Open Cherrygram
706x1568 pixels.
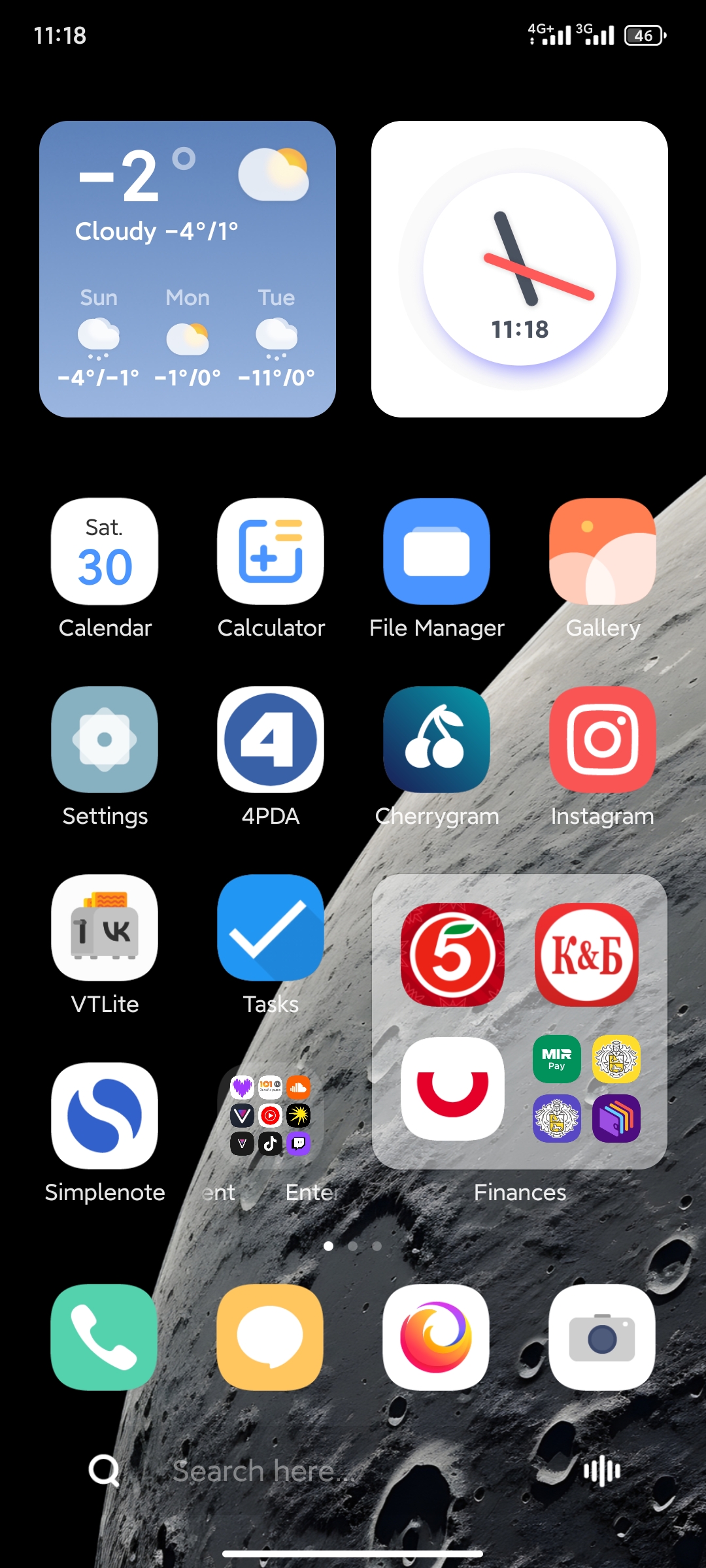point(437,740)
